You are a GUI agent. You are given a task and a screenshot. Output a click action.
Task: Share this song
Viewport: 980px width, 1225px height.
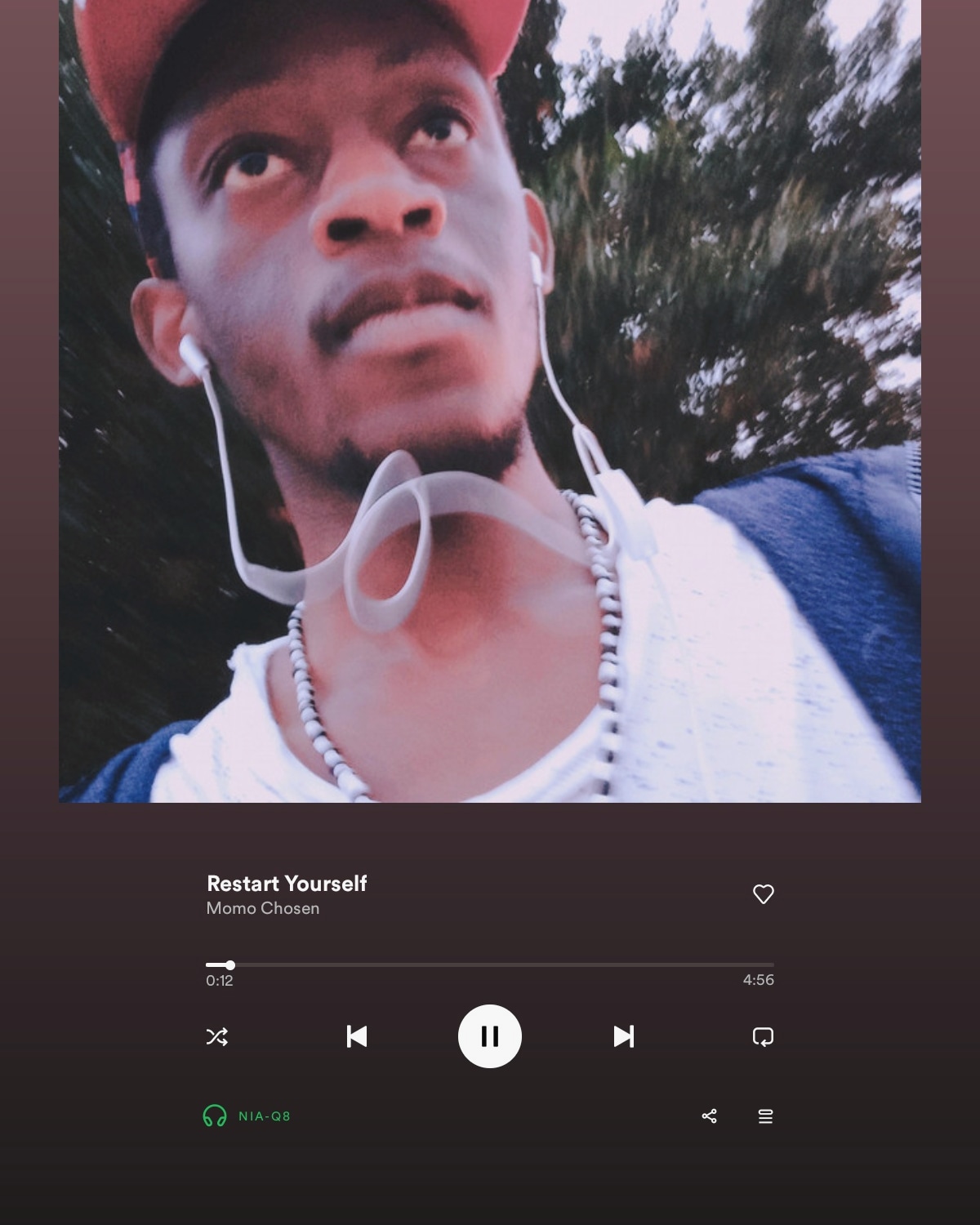click(x=709, y=1116)
